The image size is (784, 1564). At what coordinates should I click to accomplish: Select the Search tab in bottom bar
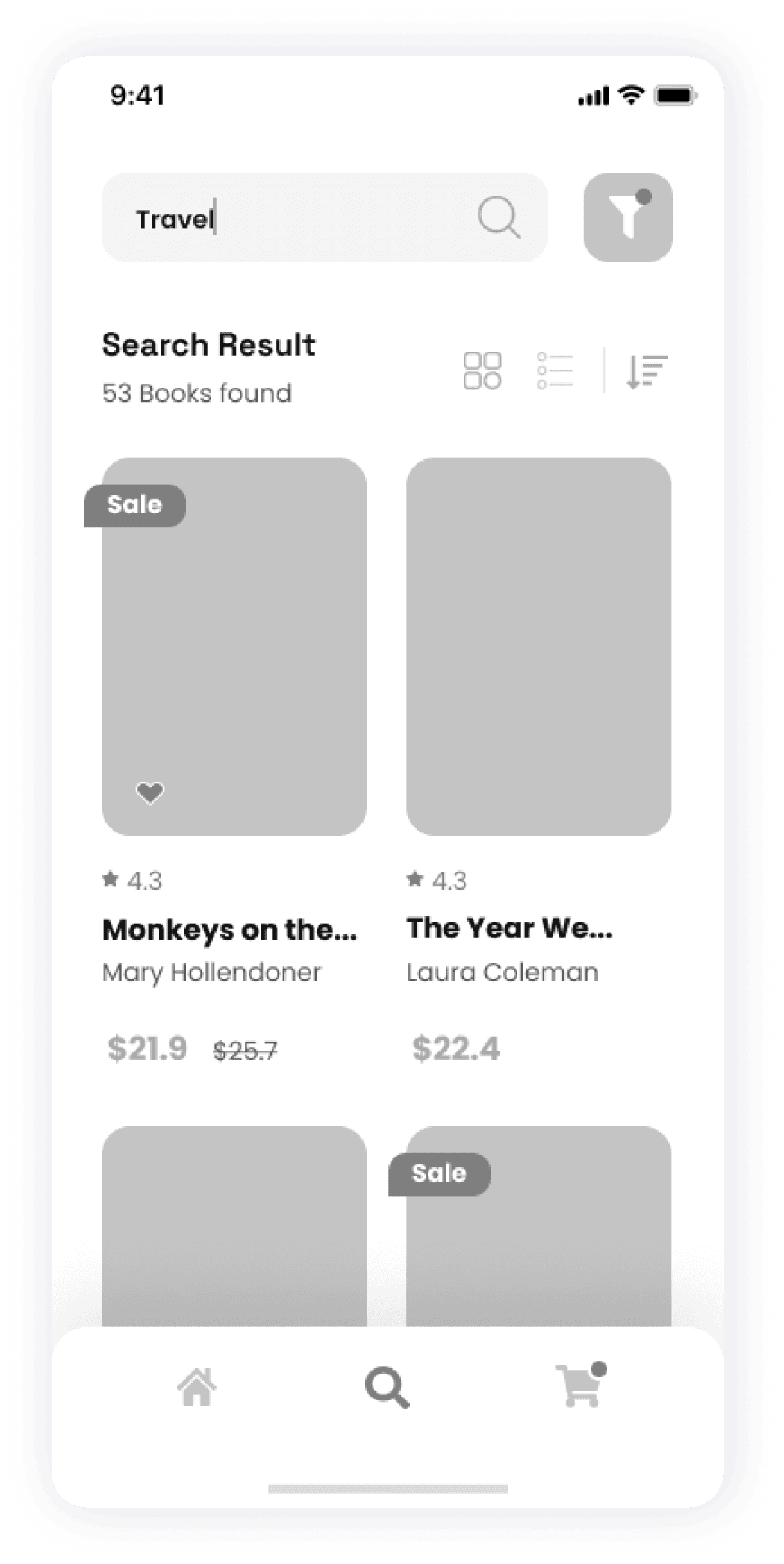387,1388
